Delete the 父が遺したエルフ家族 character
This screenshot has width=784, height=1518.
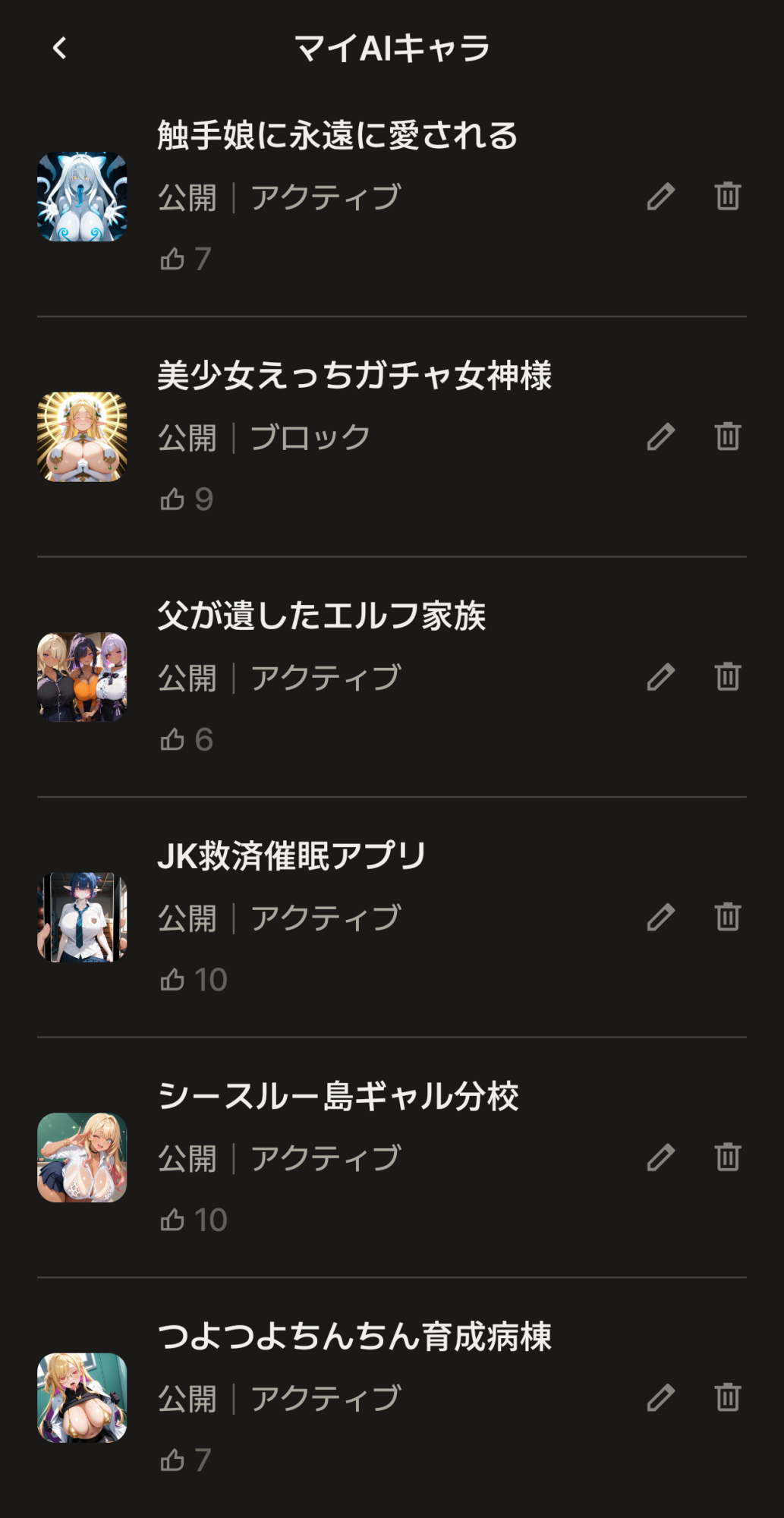point(727,676)
